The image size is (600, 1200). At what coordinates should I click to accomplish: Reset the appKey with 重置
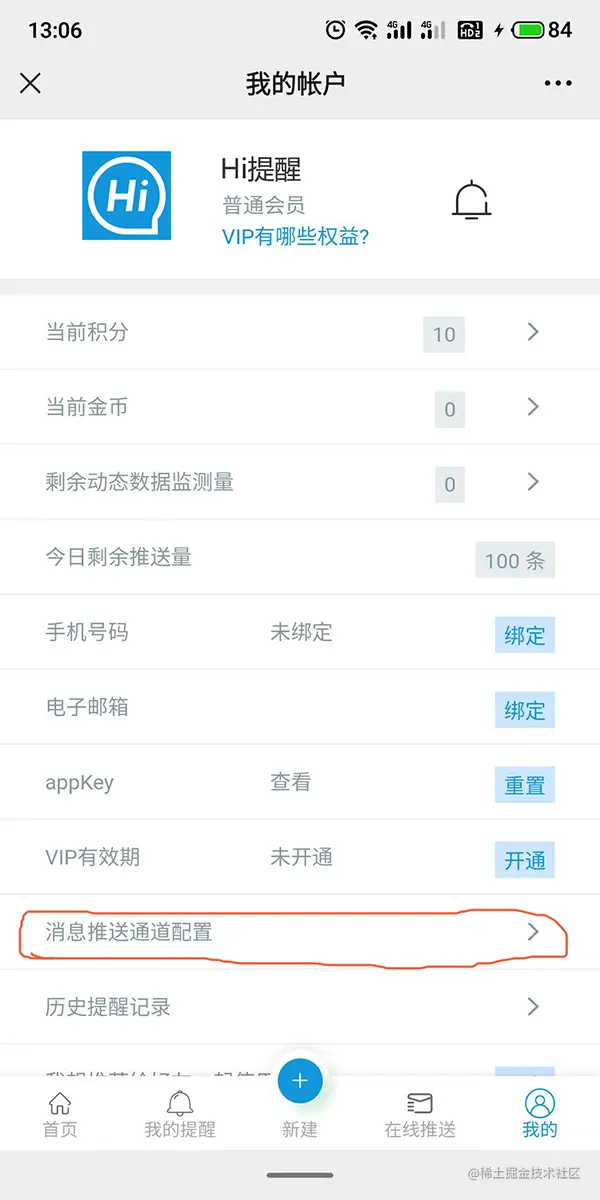click(524, 785)
